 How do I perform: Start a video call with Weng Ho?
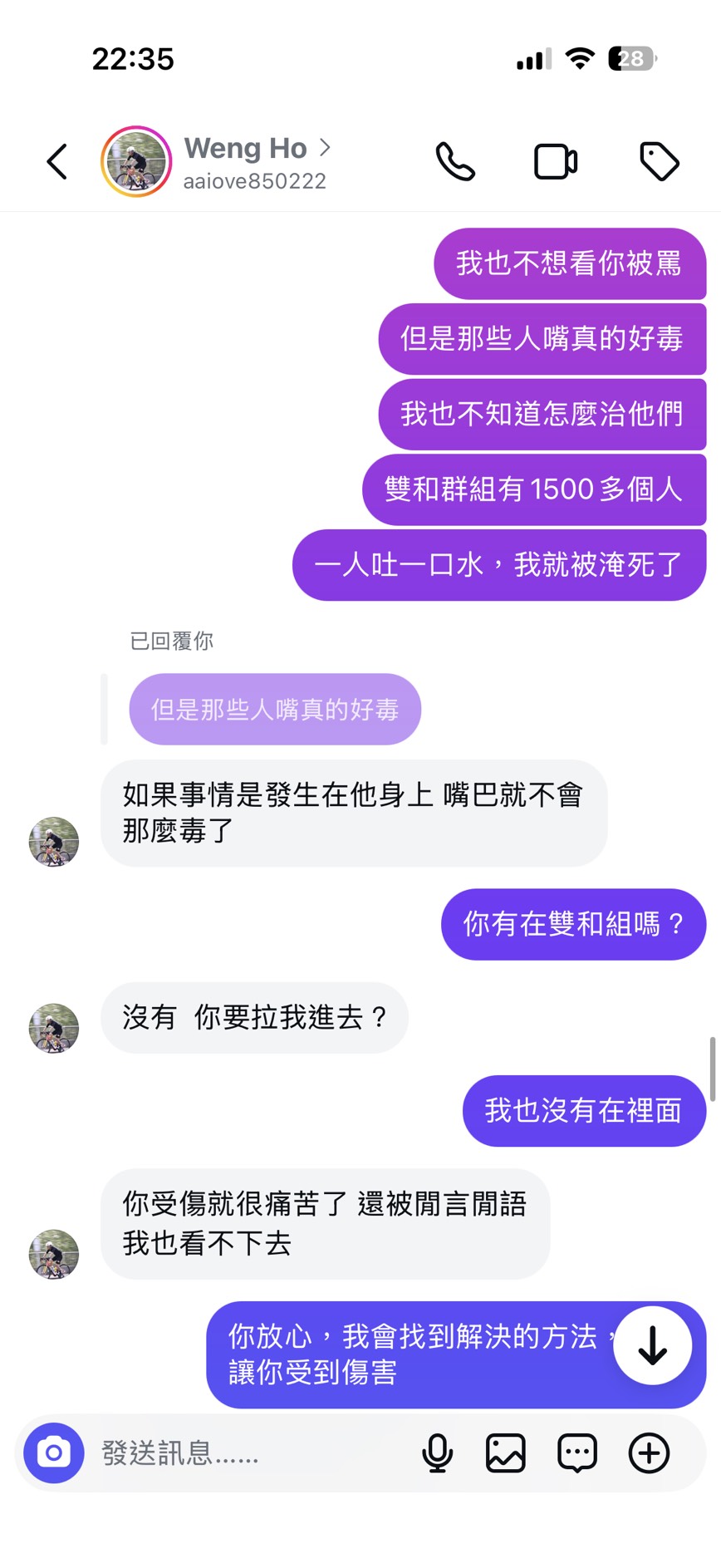[555, 161]
